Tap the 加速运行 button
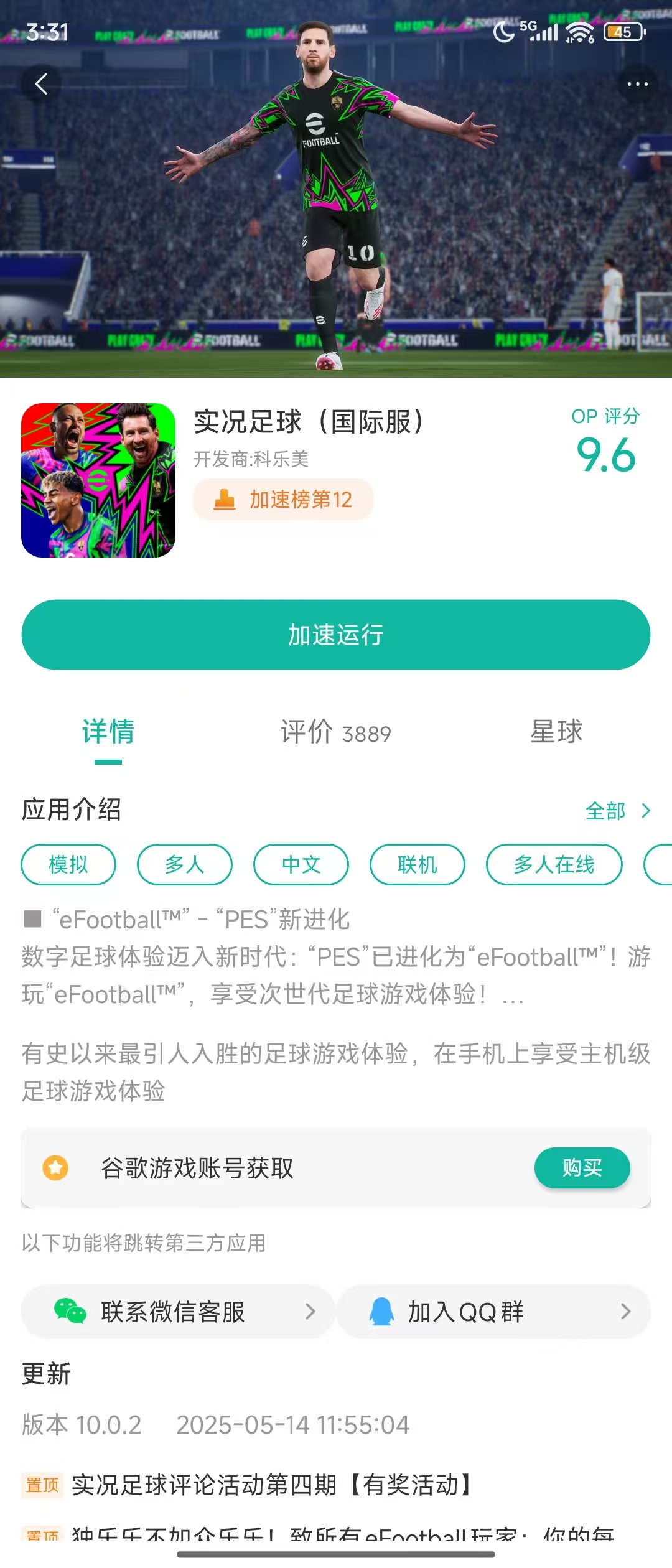Image resolution: width=672 pixels, height=1568 pixels. point(336,635)
